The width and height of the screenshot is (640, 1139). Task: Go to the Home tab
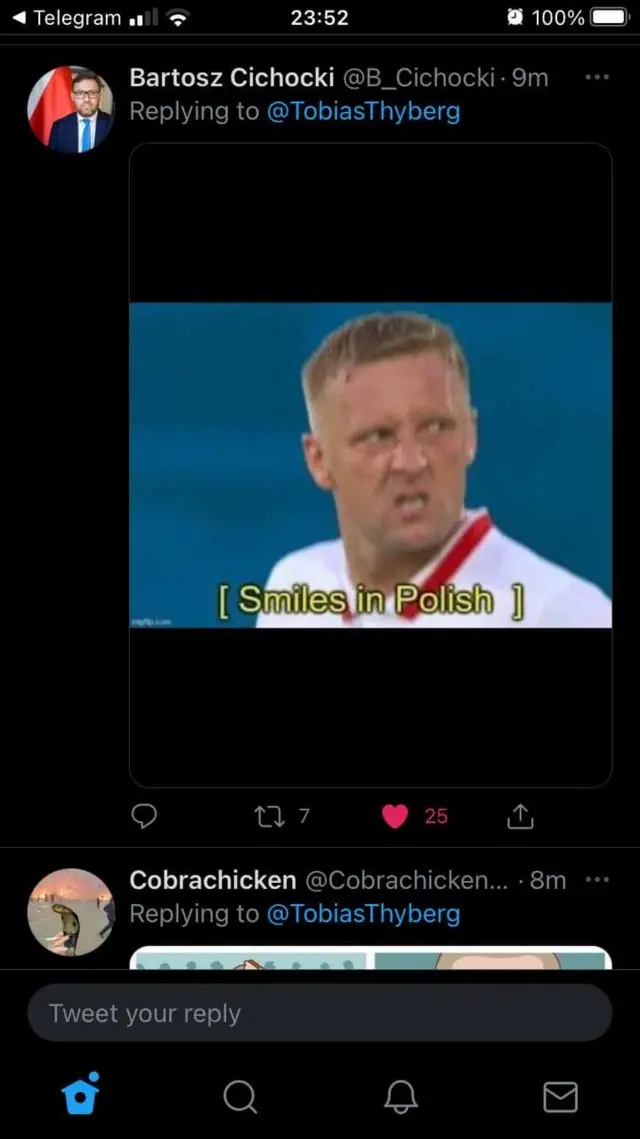pyautogui.click(x=81, y=1094)
